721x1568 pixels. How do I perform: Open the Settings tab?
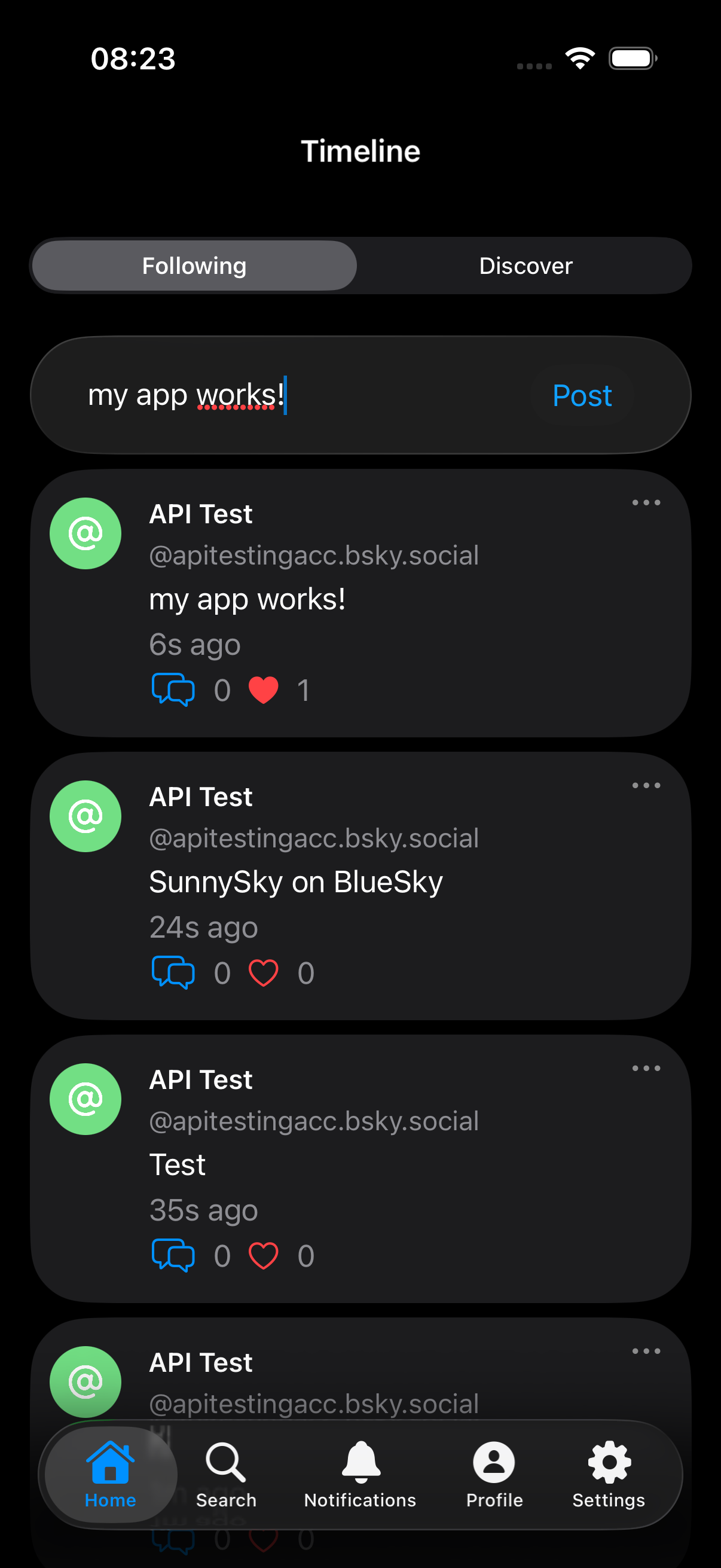point(609,1474)
